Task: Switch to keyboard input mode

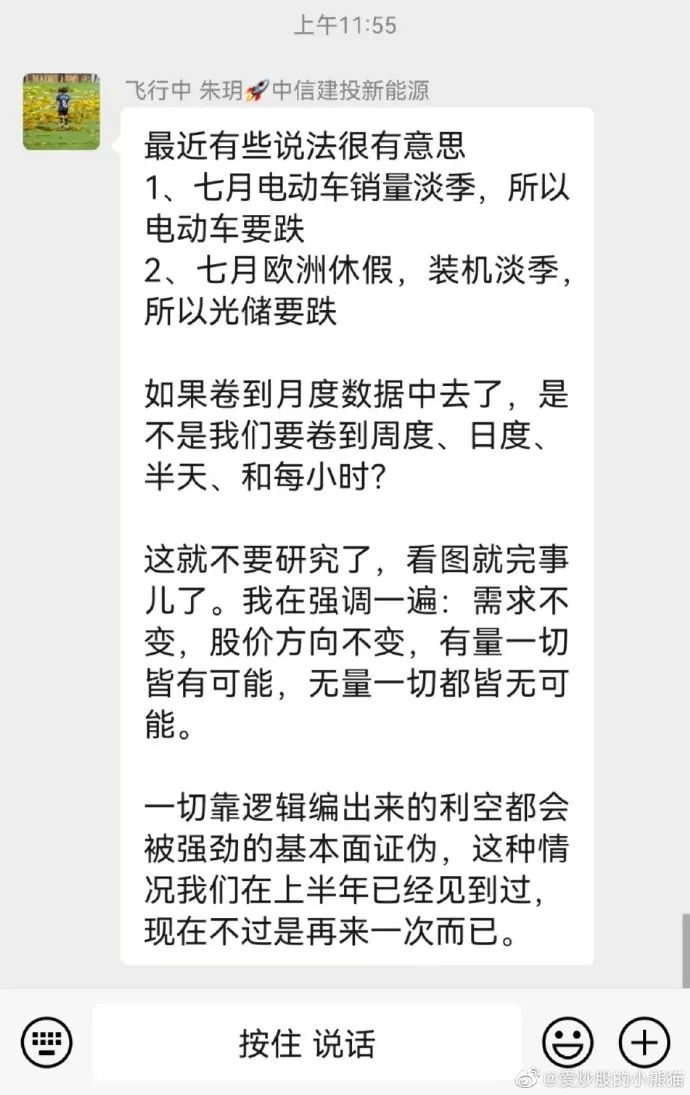Action: click(x=46, y=1043)
